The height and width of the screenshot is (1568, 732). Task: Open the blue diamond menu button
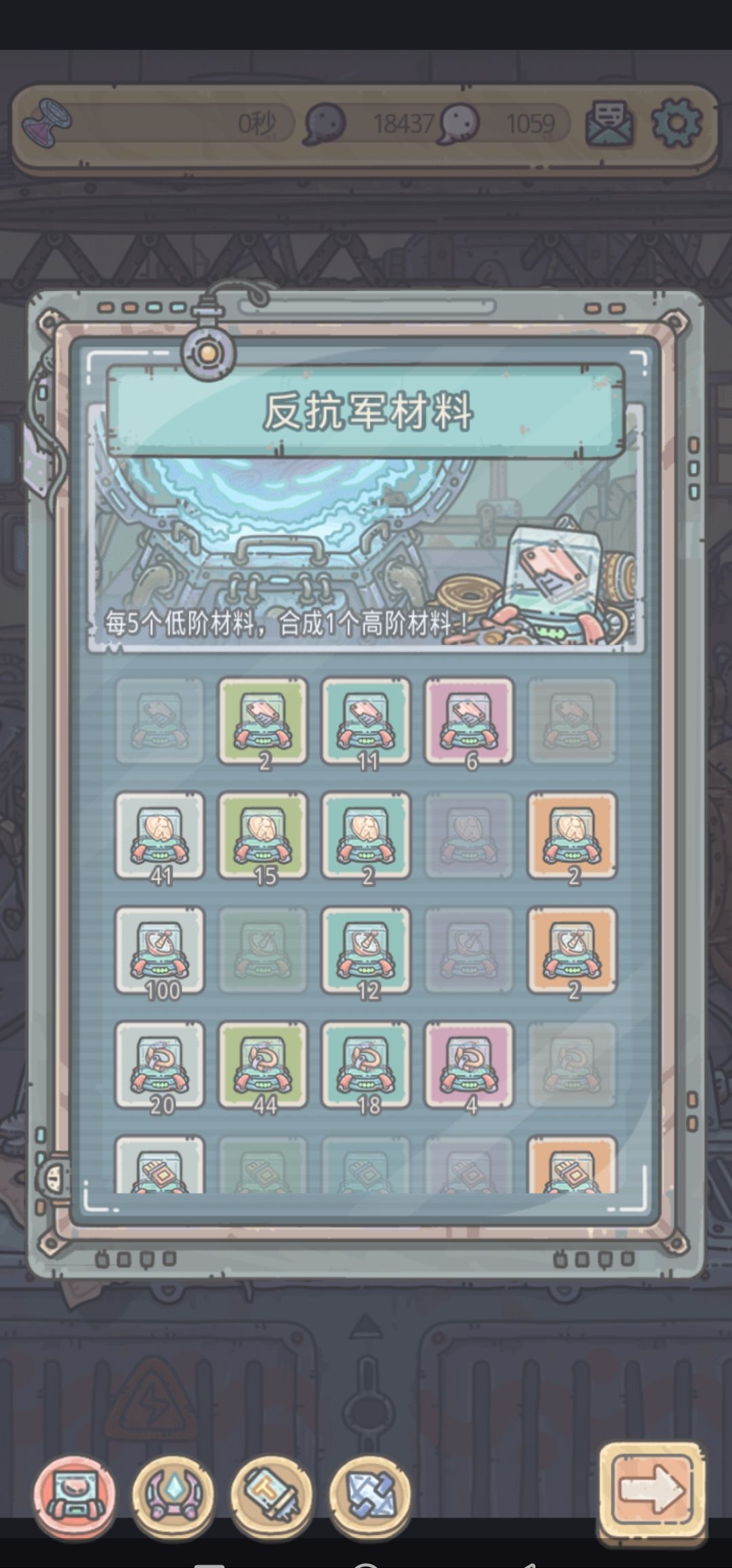pos(370,1495)
